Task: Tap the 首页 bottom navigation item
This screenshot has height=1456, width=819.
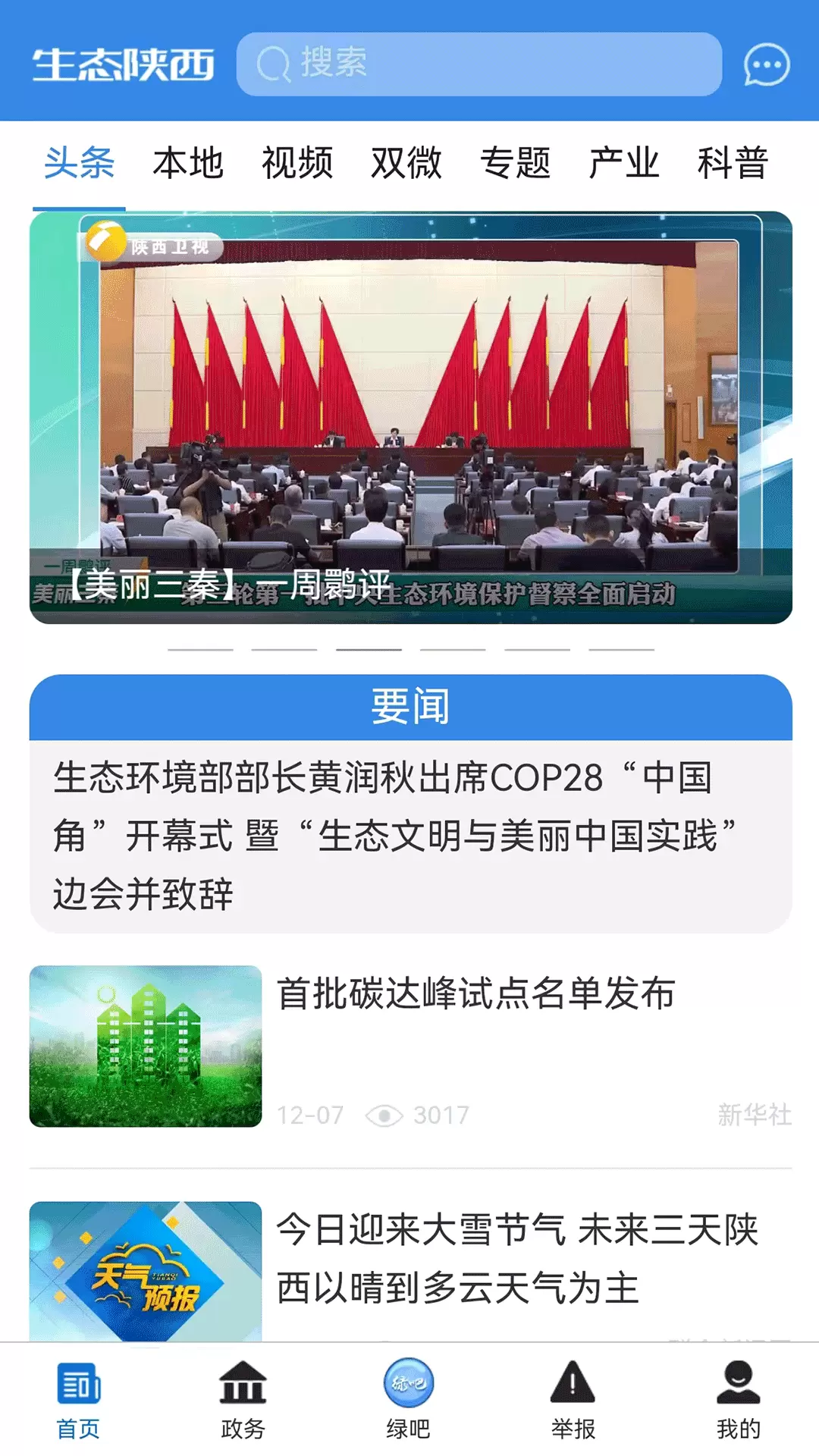Action: pyautogui.click(x=79, y=1401)
